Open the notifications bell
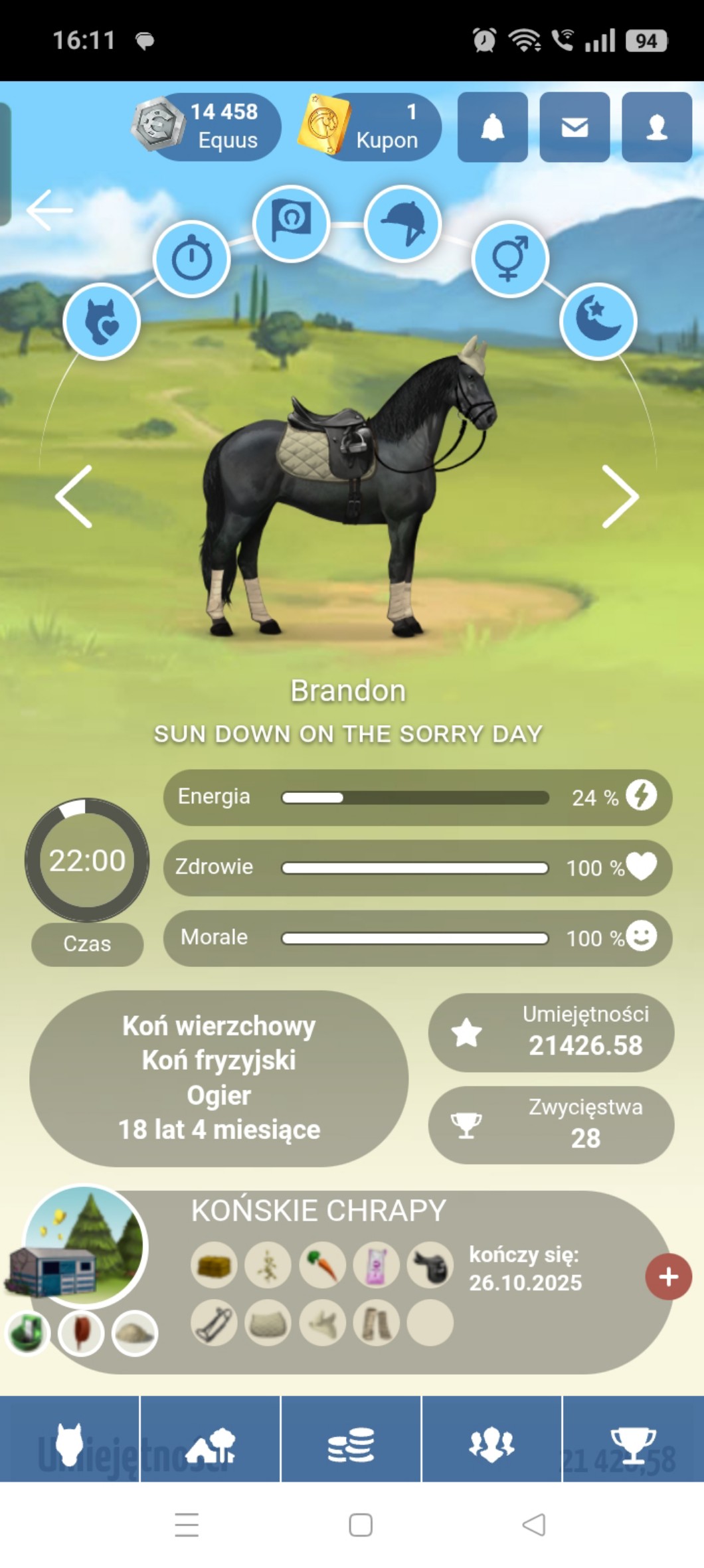 (492, 127)
